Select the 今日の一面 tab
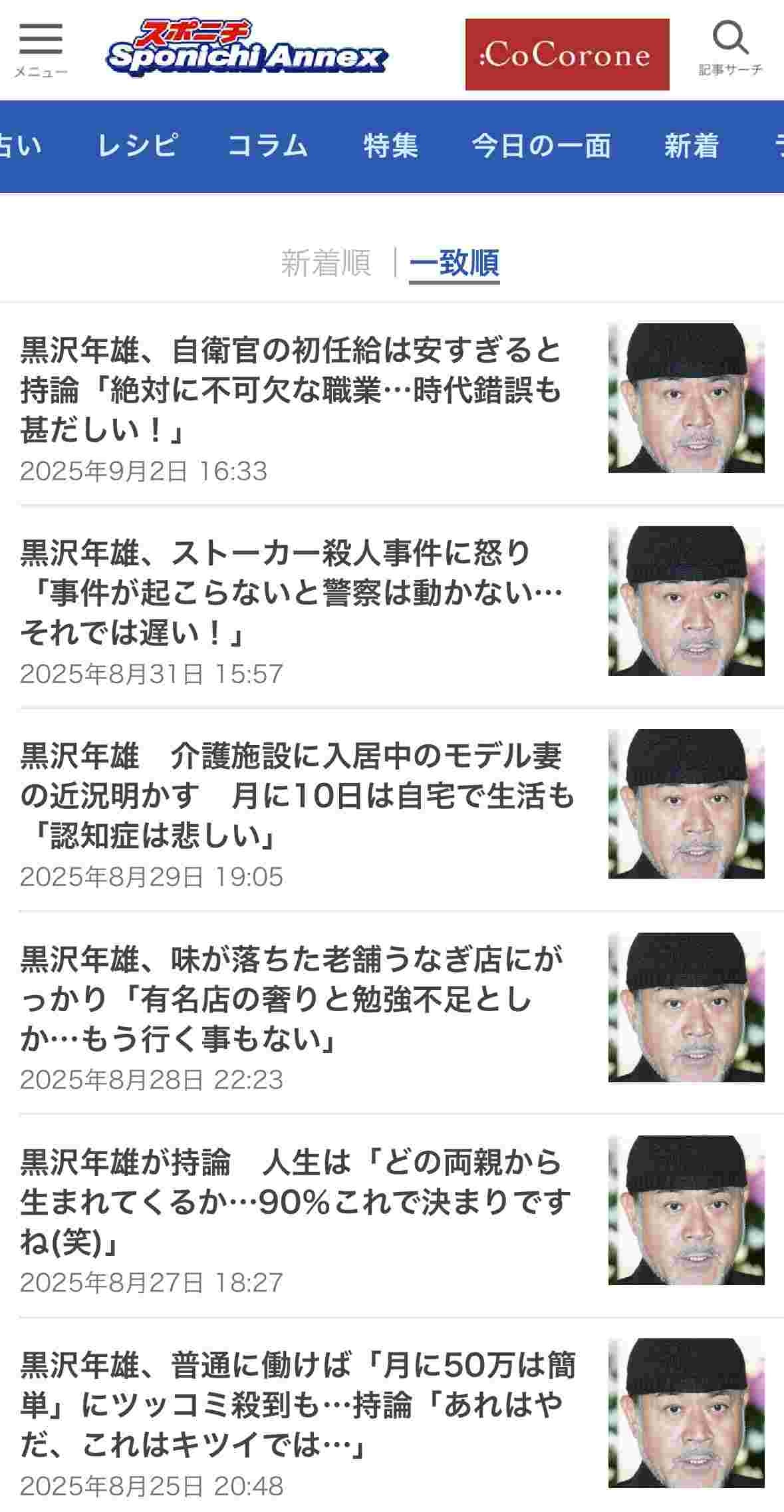This screenshot has height=1512, width=784. tap(541, 146)
